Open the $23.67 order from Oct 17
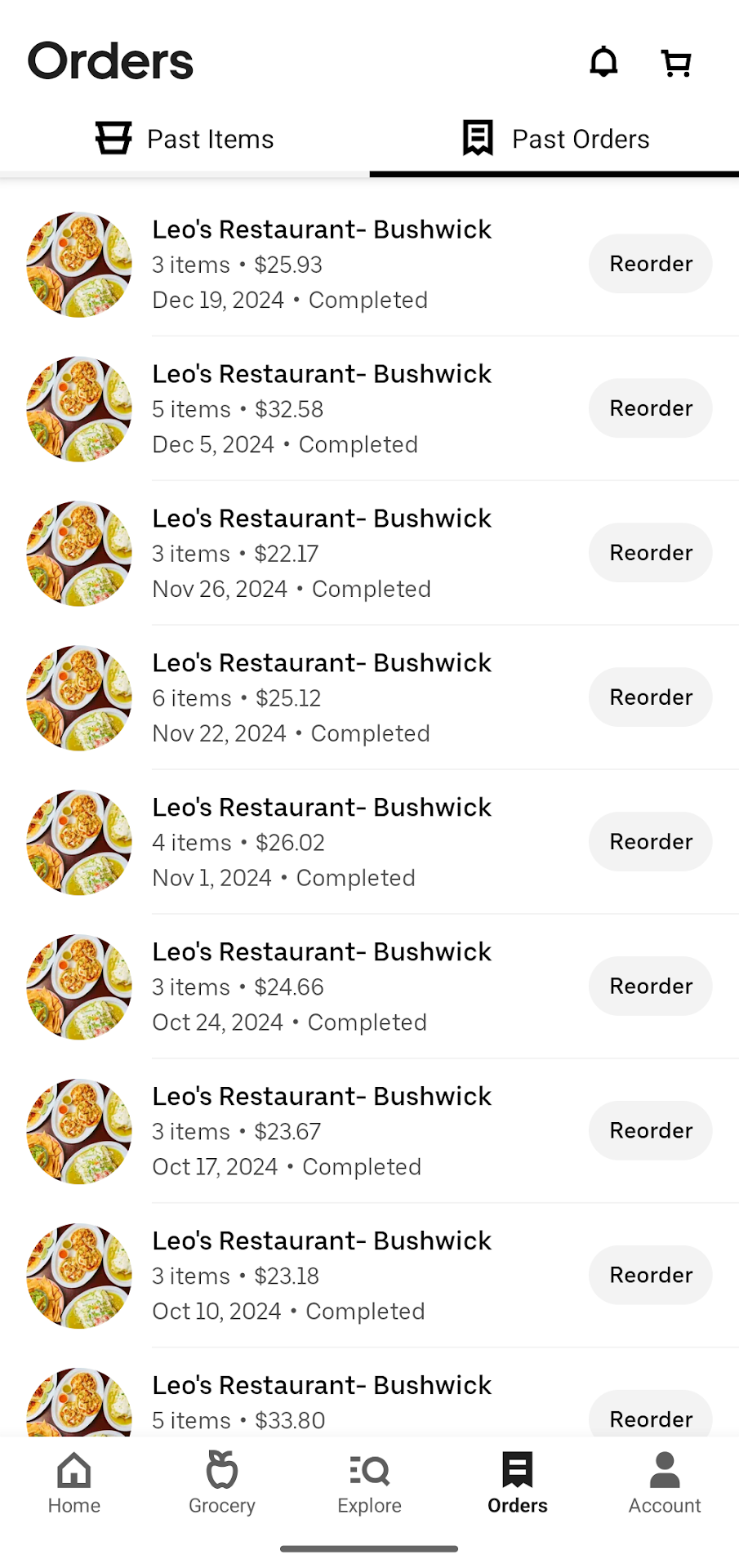This screenshot has height=1568, width=739. (322, 1131)
